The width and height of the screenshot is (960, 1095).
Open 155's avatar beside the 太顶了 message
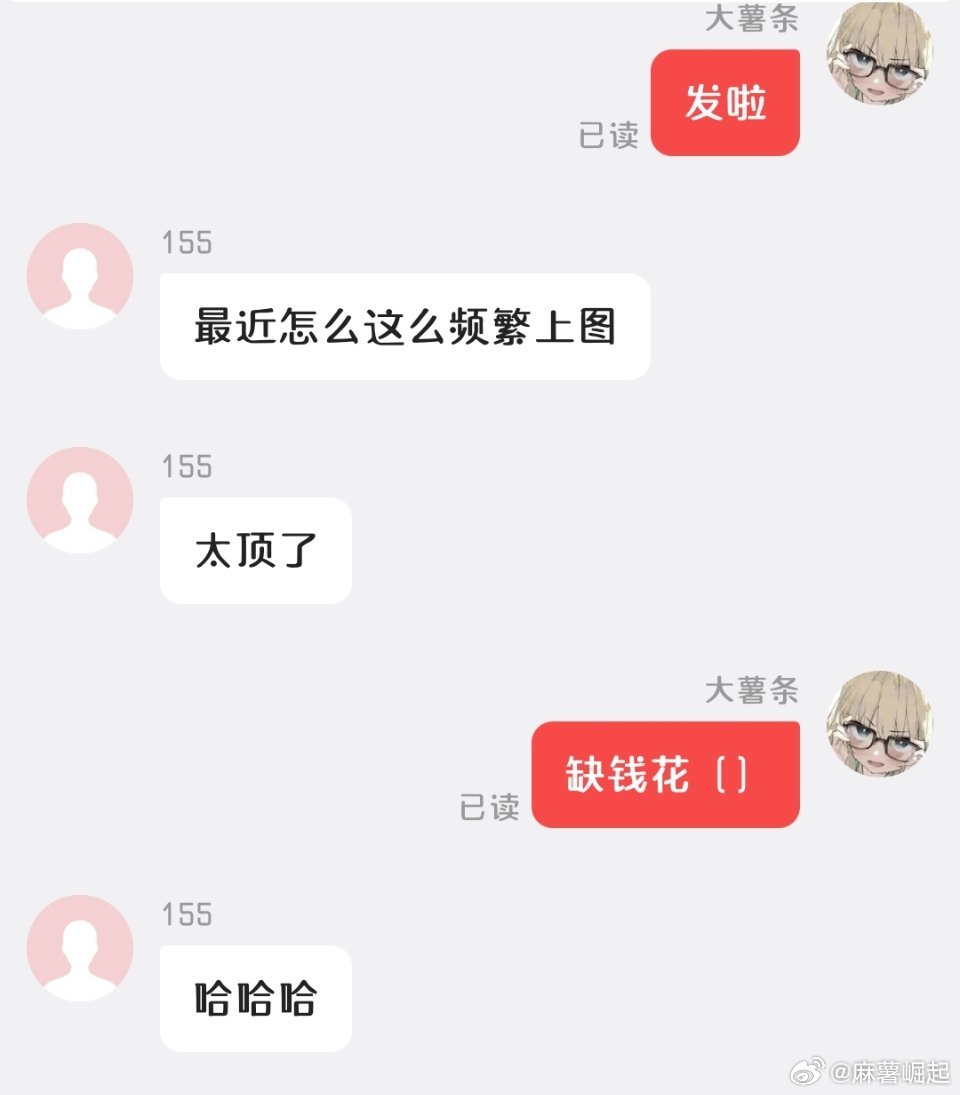click(80, 500)
